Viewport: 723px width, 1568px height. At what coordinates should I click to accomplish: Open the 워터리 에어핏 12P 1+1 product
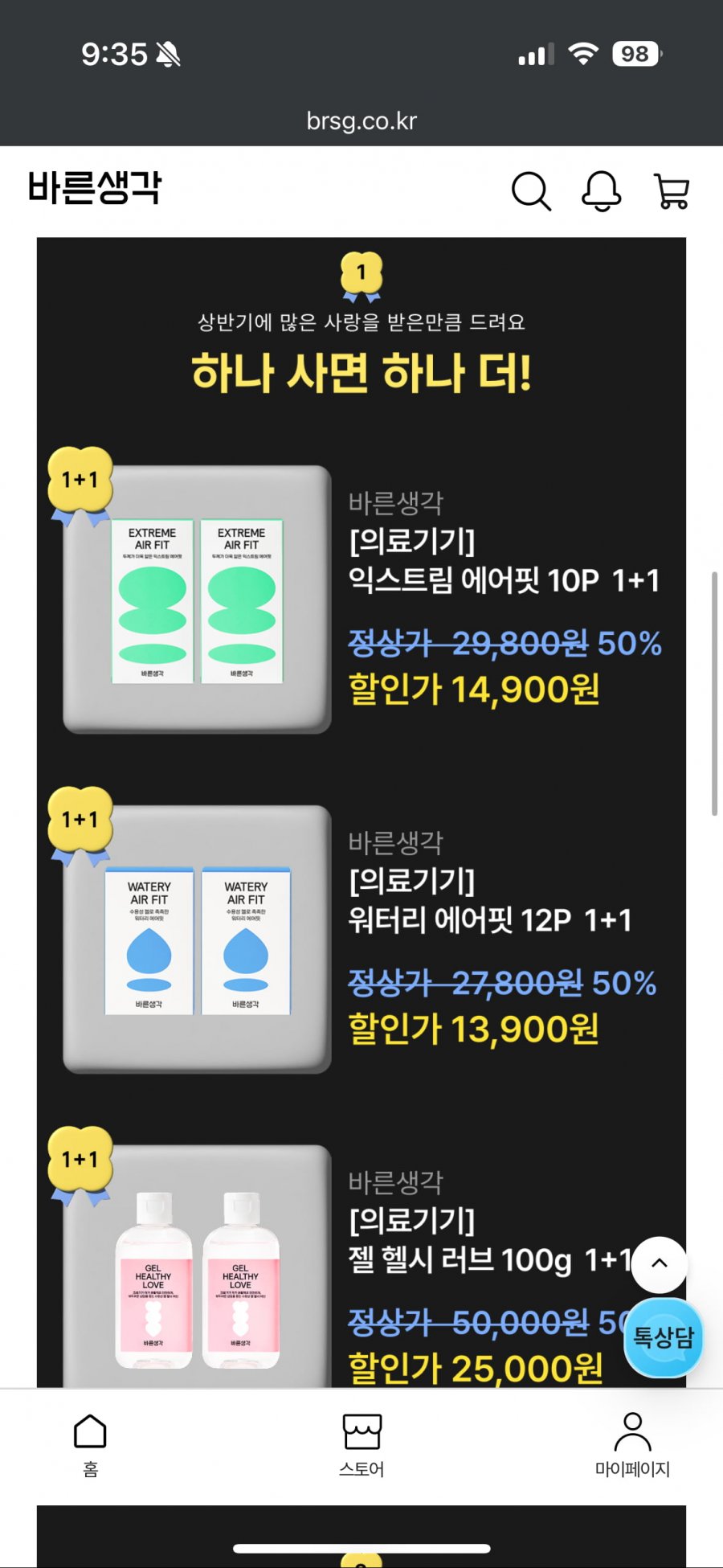[490, 919]
